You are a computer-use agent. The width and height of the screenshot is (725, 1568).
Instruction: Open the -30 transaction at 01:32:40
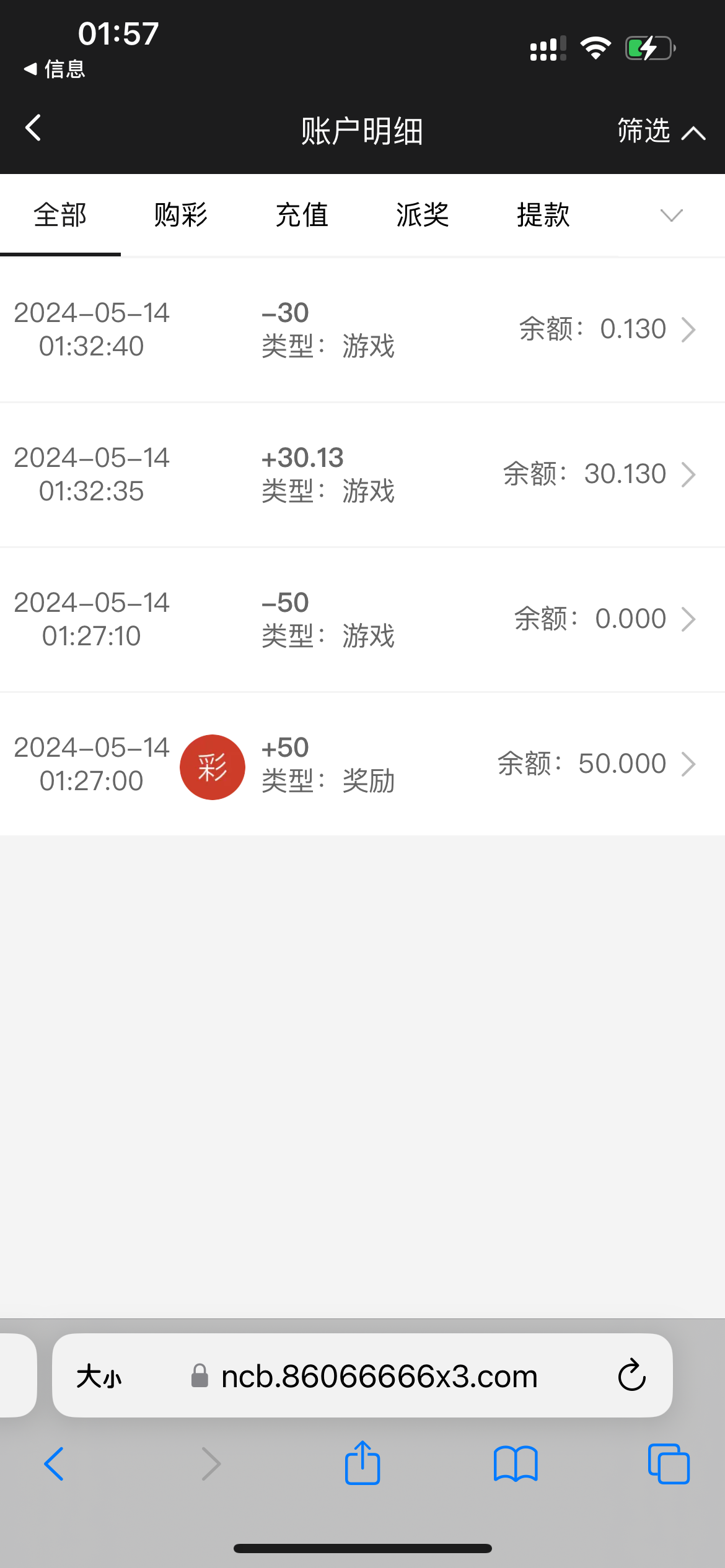coord(362,329)
